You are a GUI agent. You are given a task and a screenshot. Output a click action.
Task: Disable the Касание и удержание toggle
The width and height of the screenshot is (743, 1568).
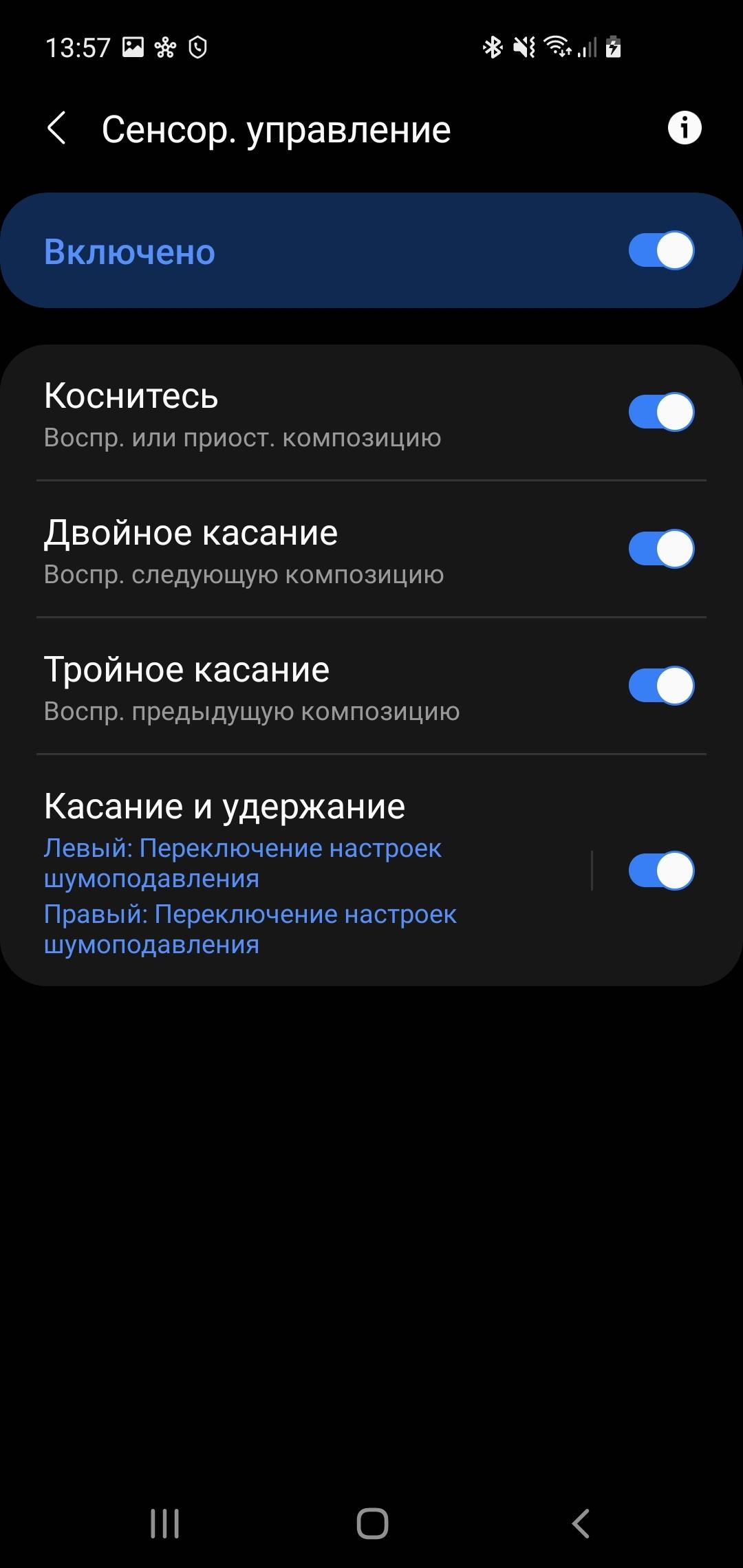661,871
